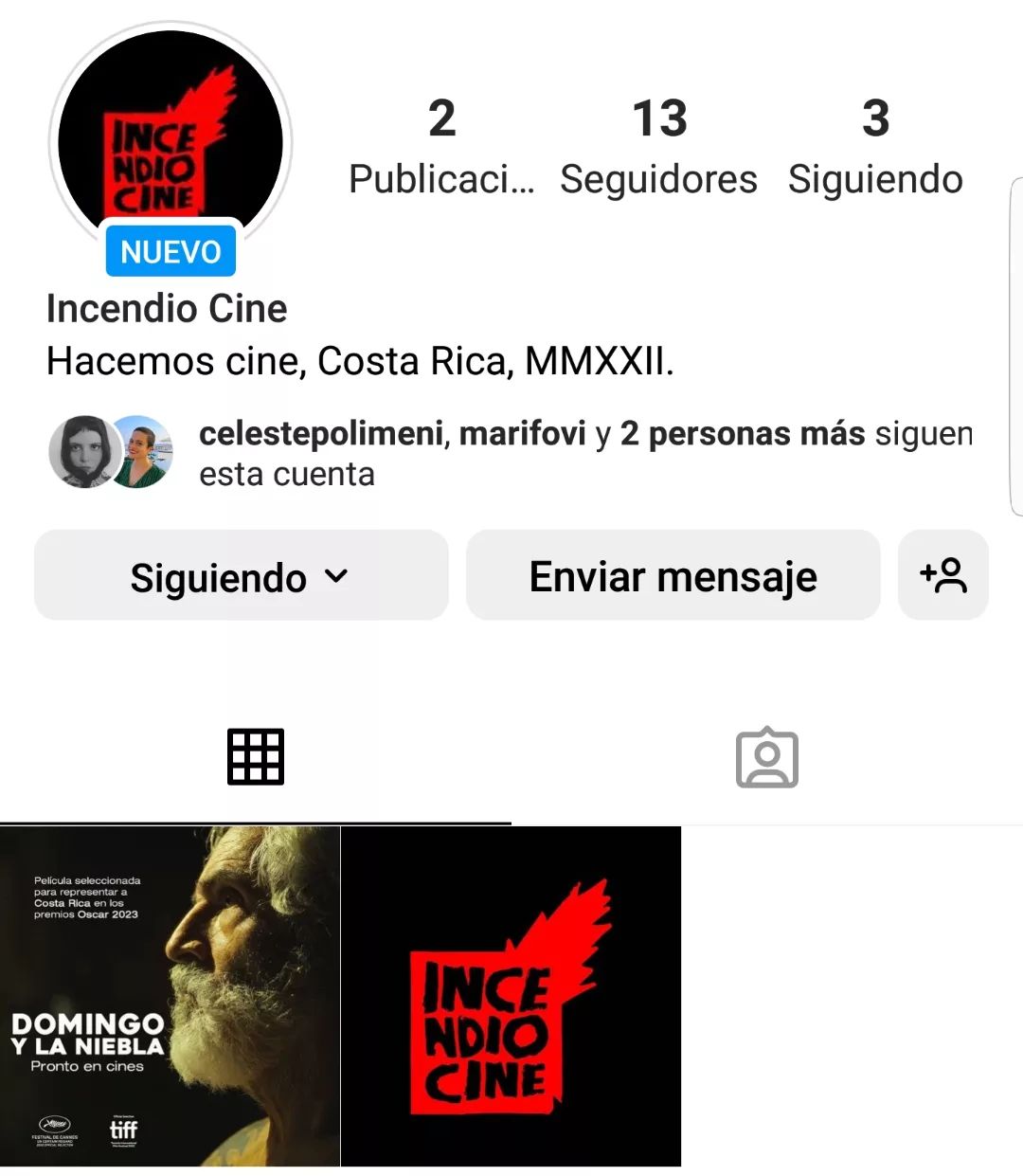1023x1176 pixels.
Task: Switch to the tagged photos tab
Action: tap(767, 757)
